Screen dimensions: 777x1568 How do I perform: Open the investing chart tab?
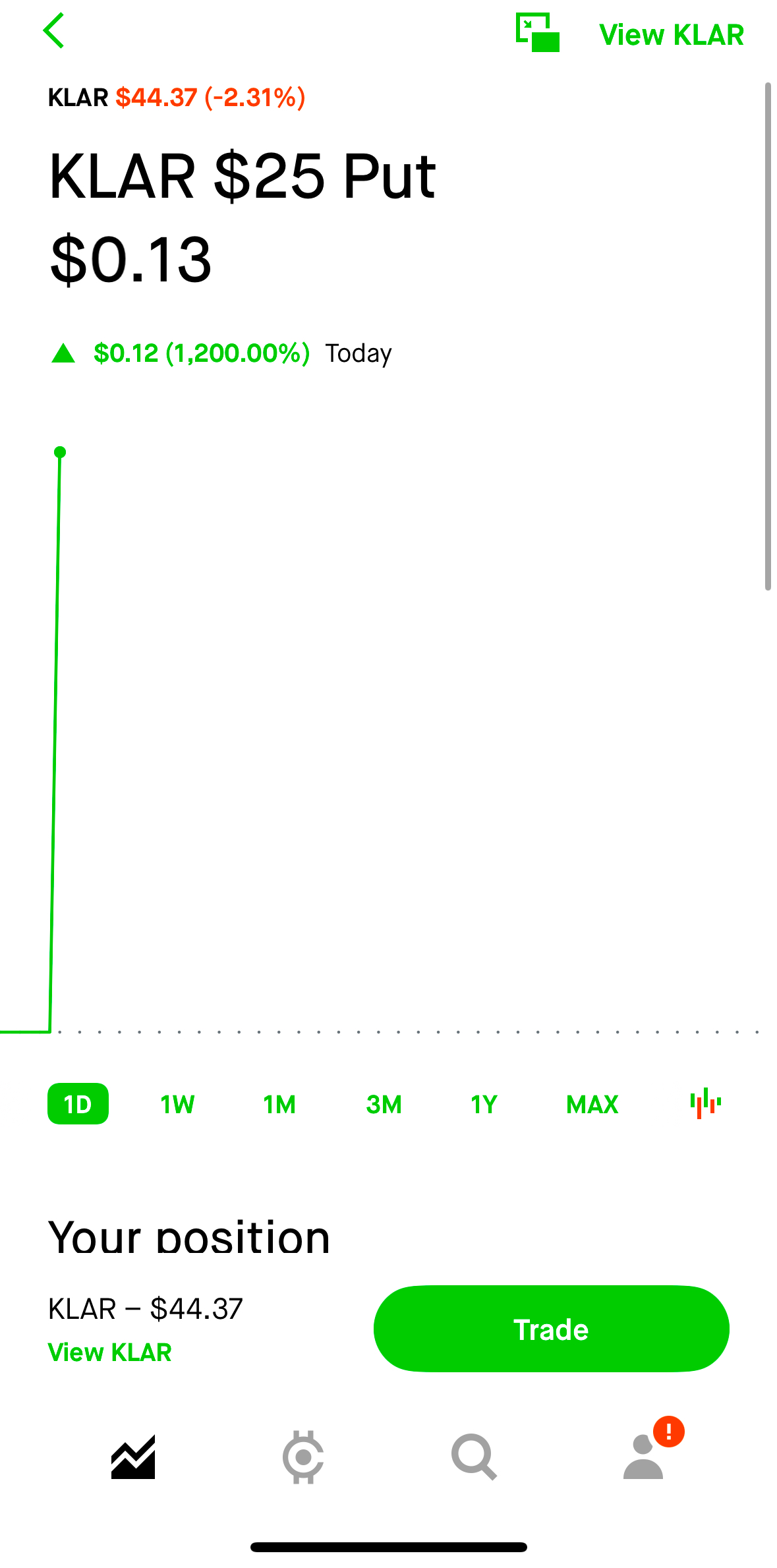(133, 1457)
